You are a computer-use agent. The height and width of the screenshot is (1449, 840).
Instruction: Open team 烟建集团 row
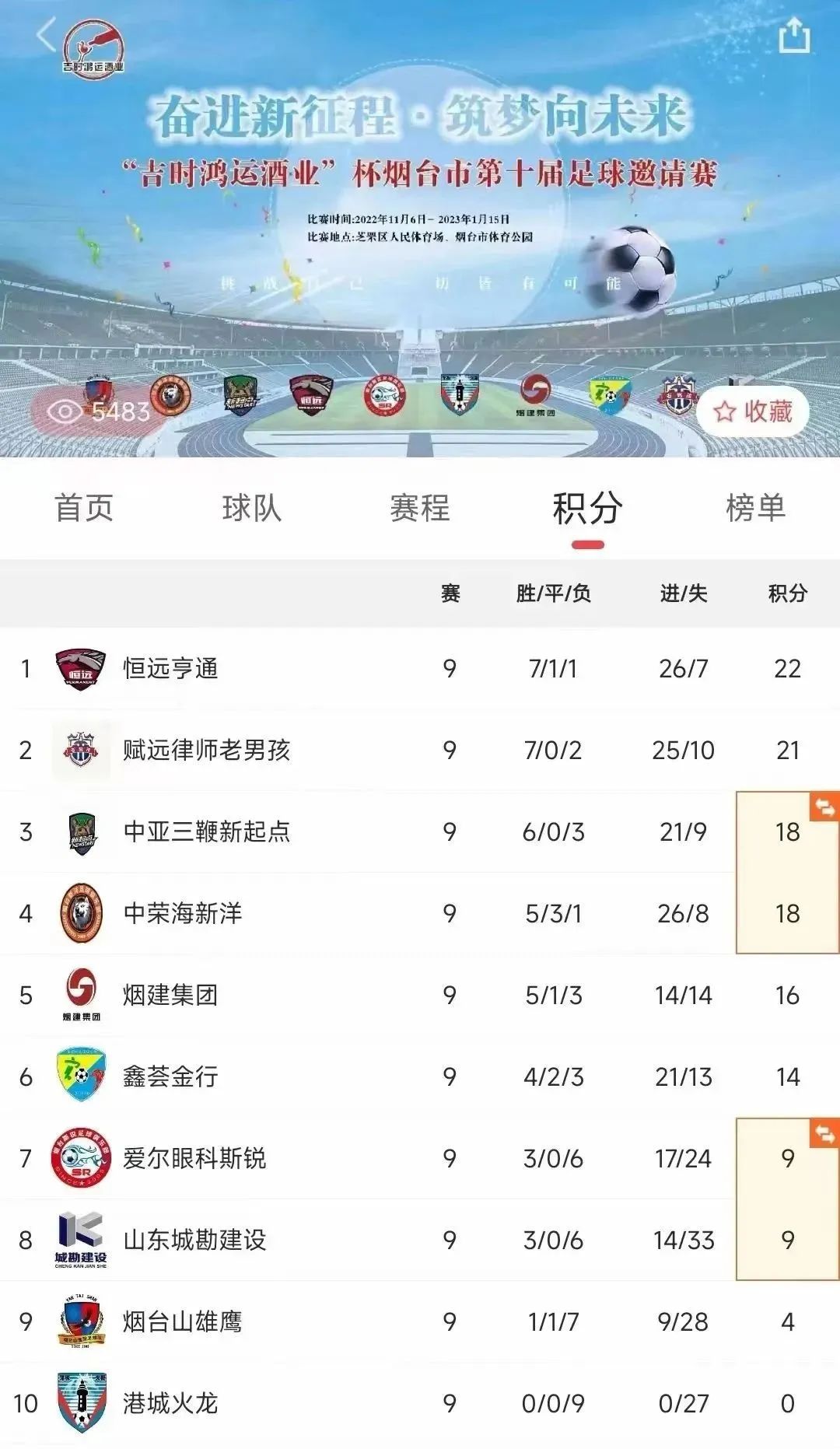tap(170, 996)
